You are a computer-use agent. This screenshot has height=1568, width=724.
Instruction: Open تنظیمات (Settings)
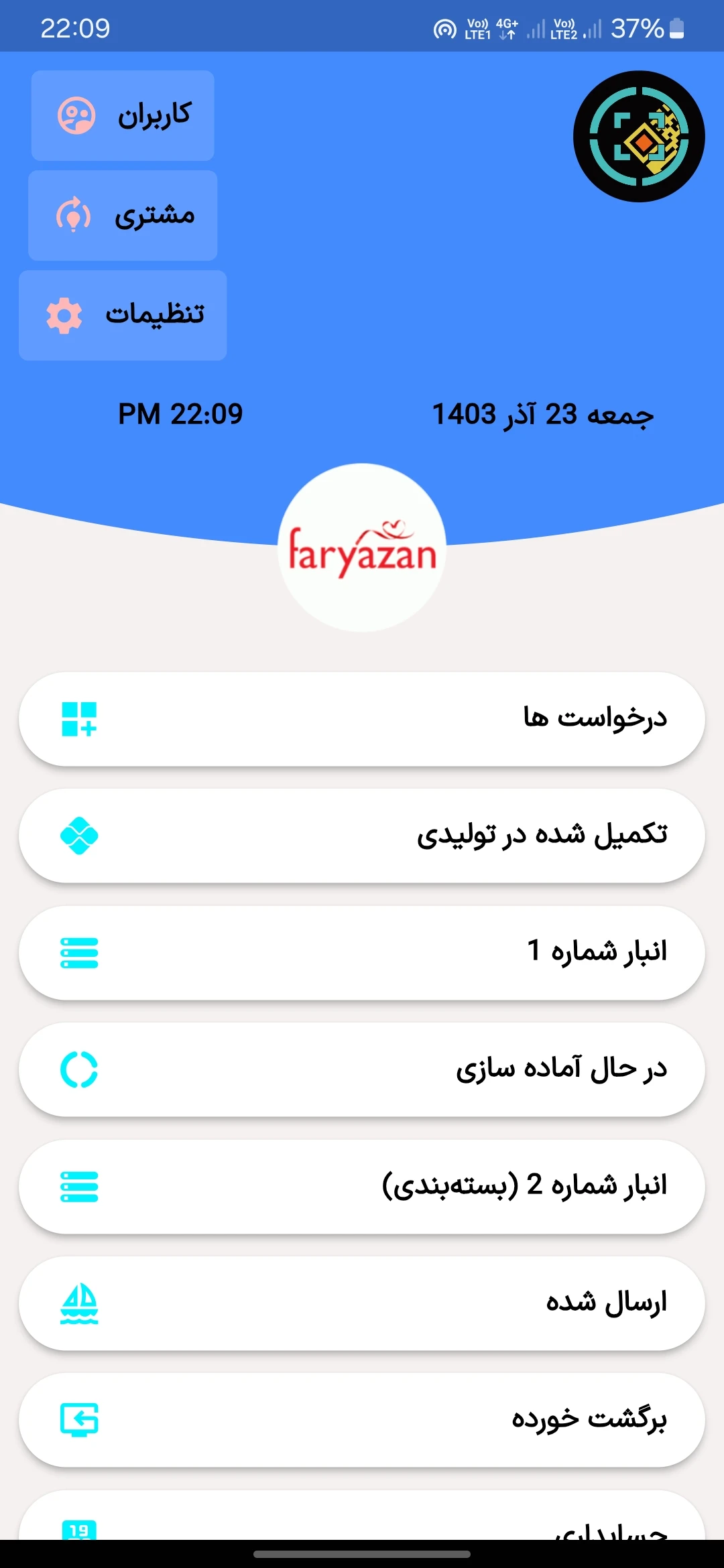coord(123,315)
